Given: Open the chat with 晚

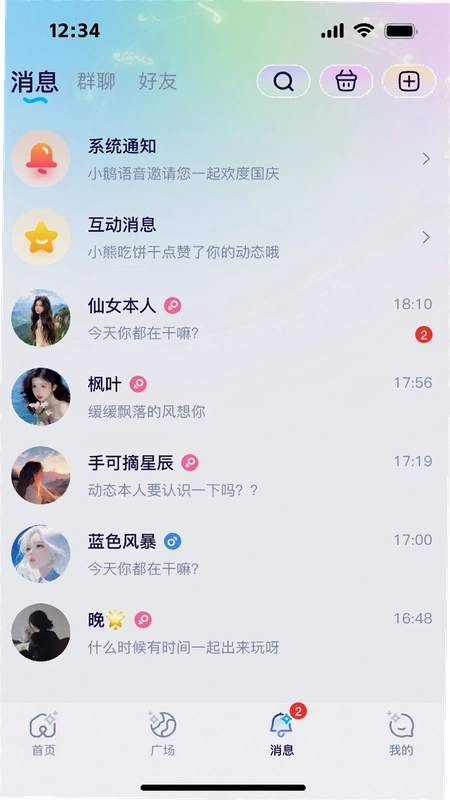Looking at the screenshot, I should pyautogui.click(x=225, y=633).
